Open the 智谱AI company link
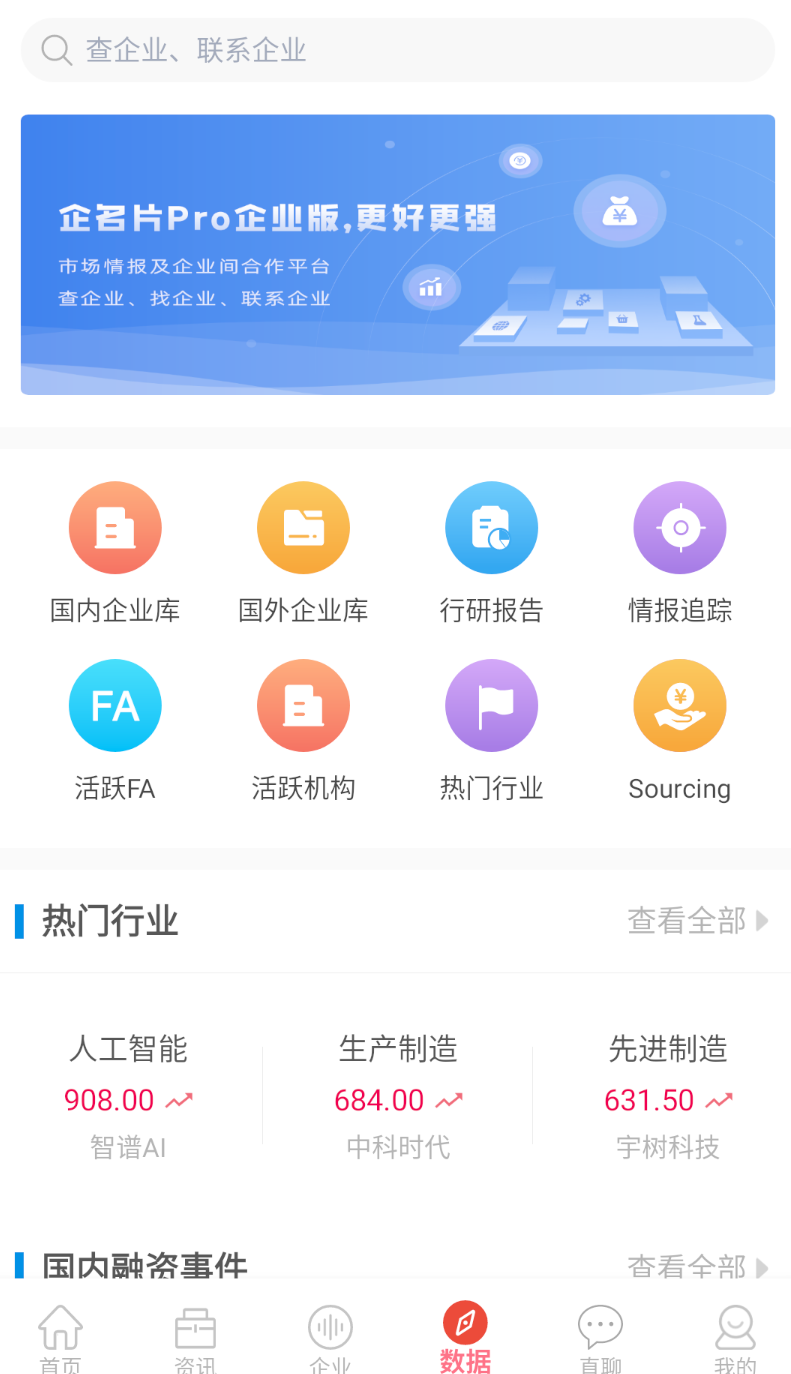Viewport: 791px width, 1374px height. 128,1147
